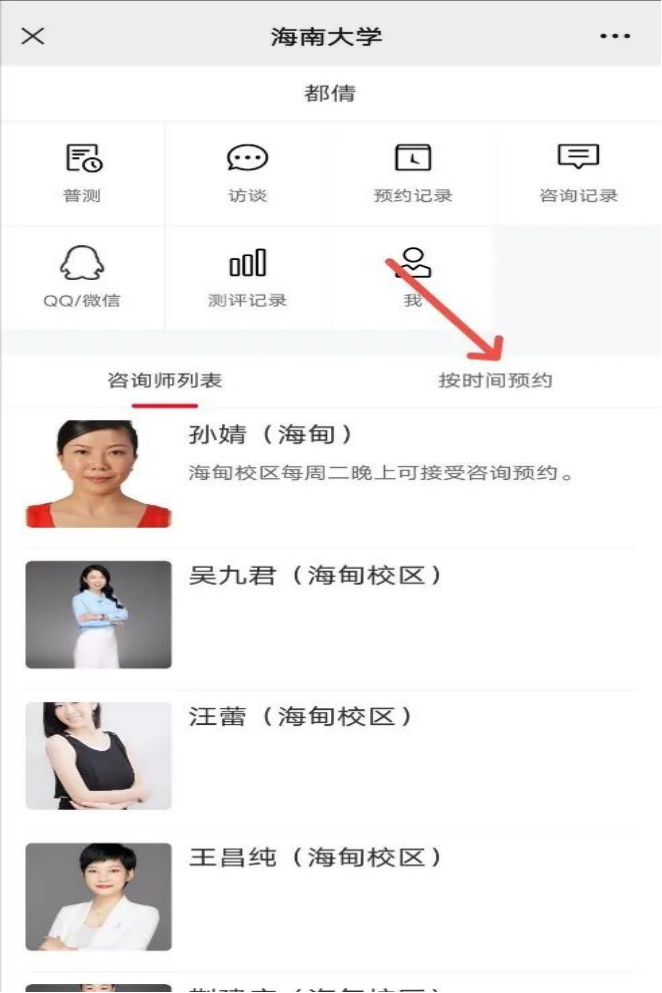Switch to 按时间预约 tab

point(495,381)
